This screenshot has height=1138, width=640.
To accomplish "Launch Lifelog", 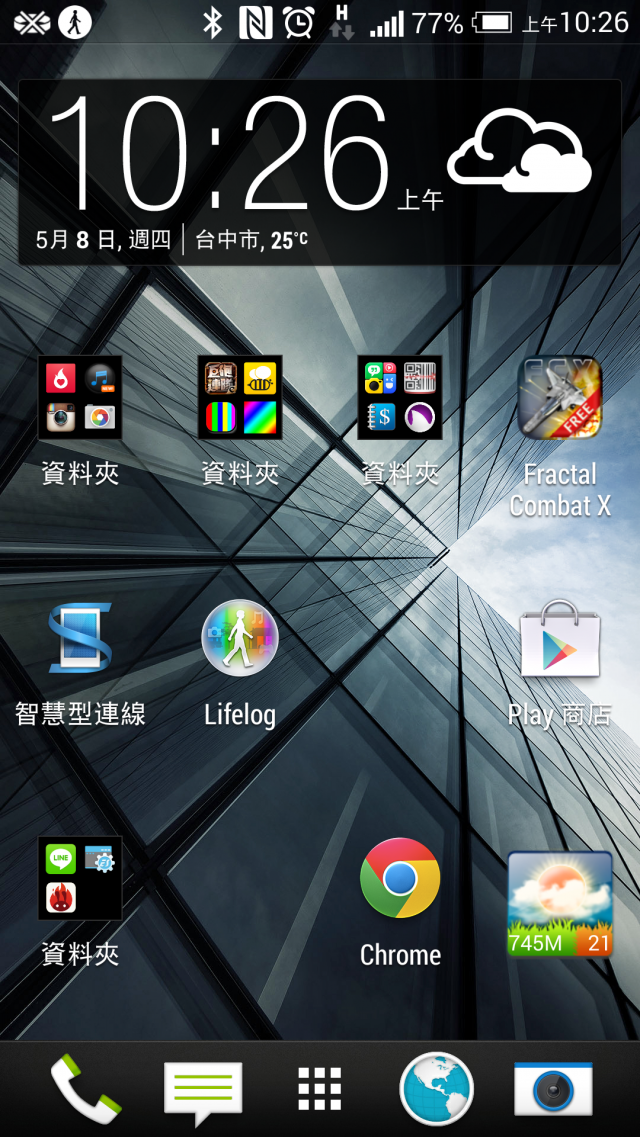I will (x=240, y=640).
